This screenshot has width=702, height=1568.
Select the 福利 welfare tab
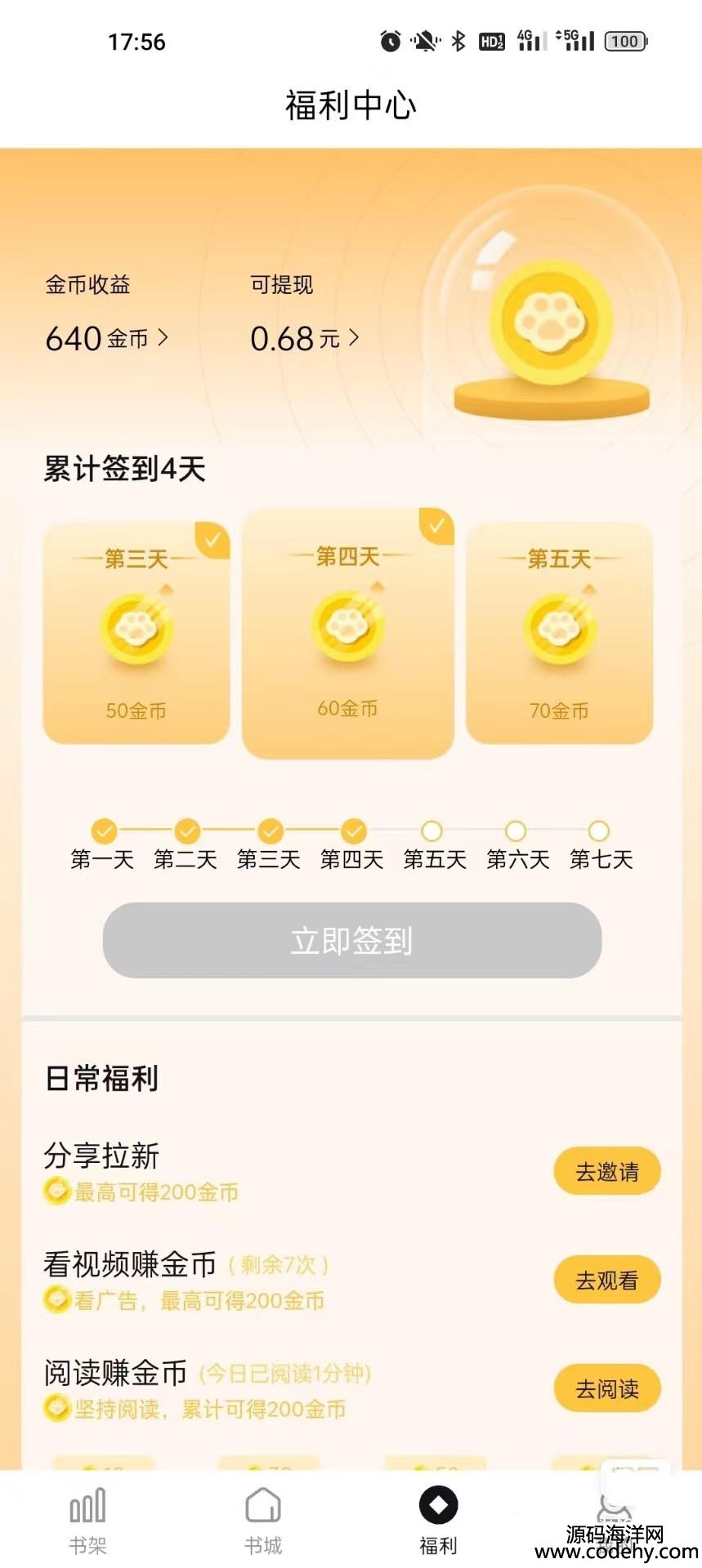(x=438, y=1521)
